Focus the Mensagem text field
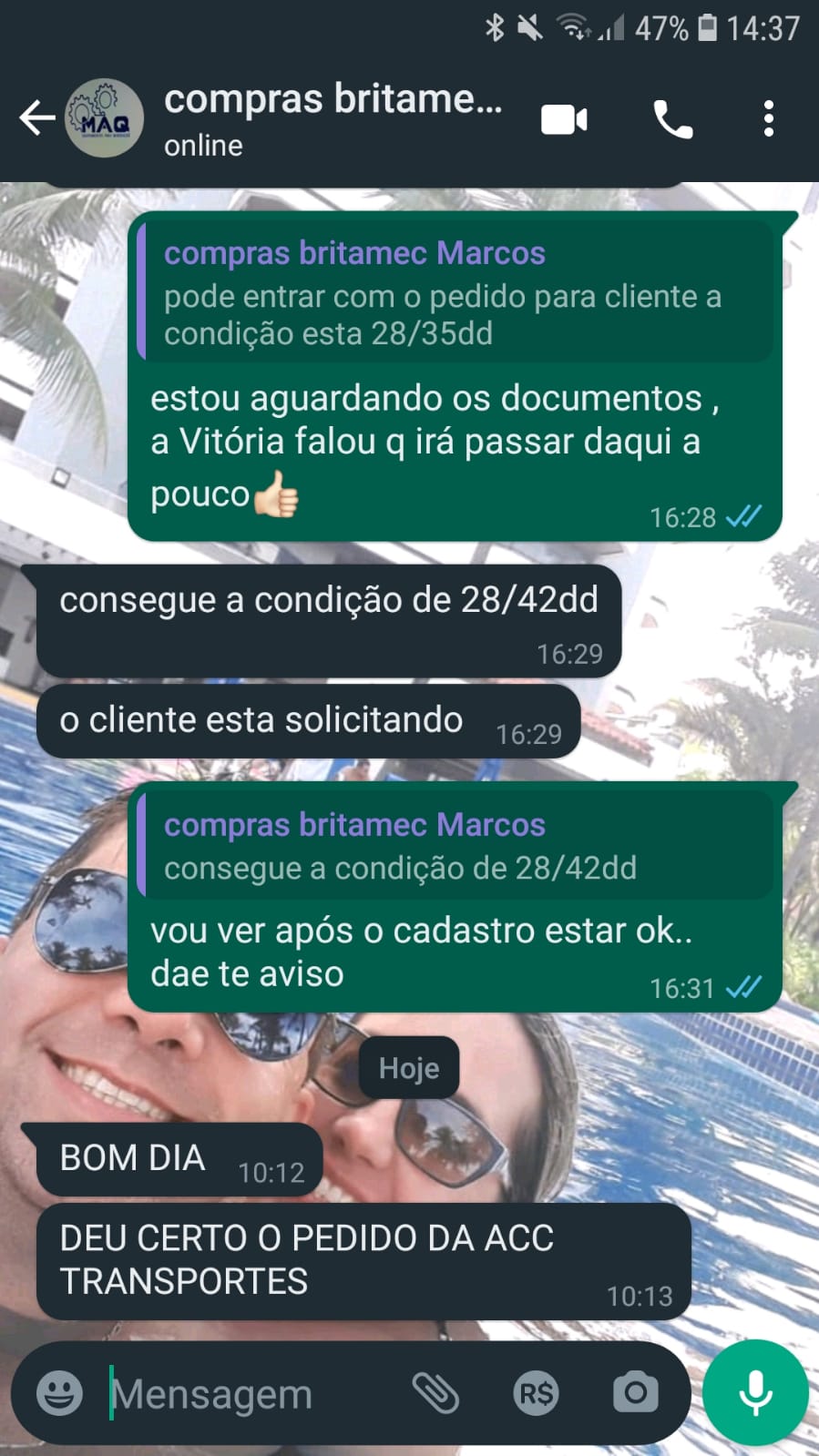This screenshot has width=819, height=1456. point(246,1393)
